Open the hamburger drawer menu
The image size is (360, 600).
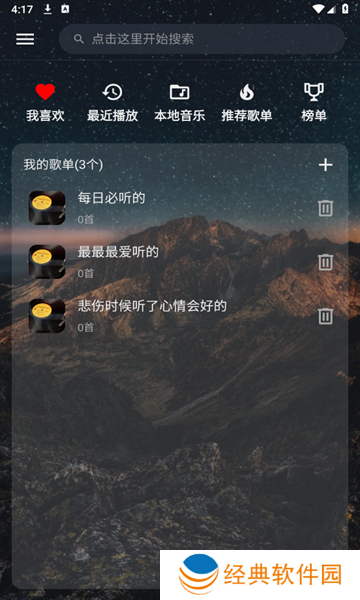(25, 39)
